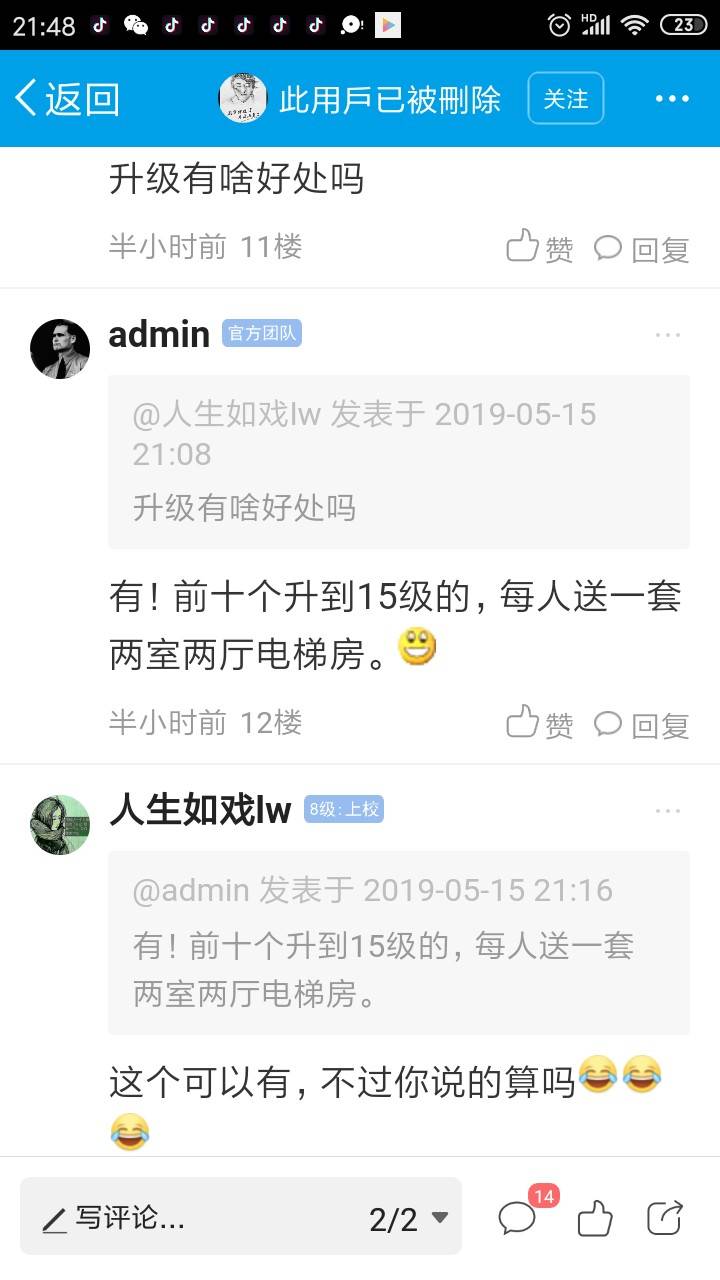Tap the 写评论 comment input box

[190, 1218]
